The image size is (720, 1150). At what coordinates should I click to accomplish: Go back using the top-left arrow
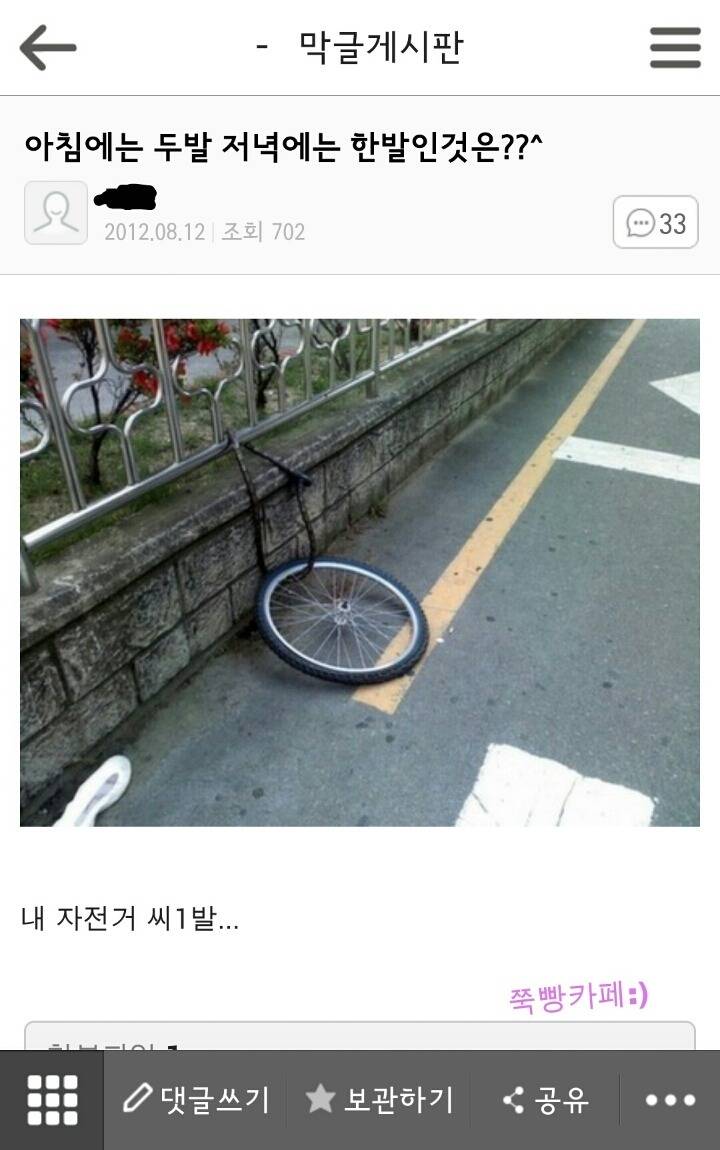tap(47, 47)
